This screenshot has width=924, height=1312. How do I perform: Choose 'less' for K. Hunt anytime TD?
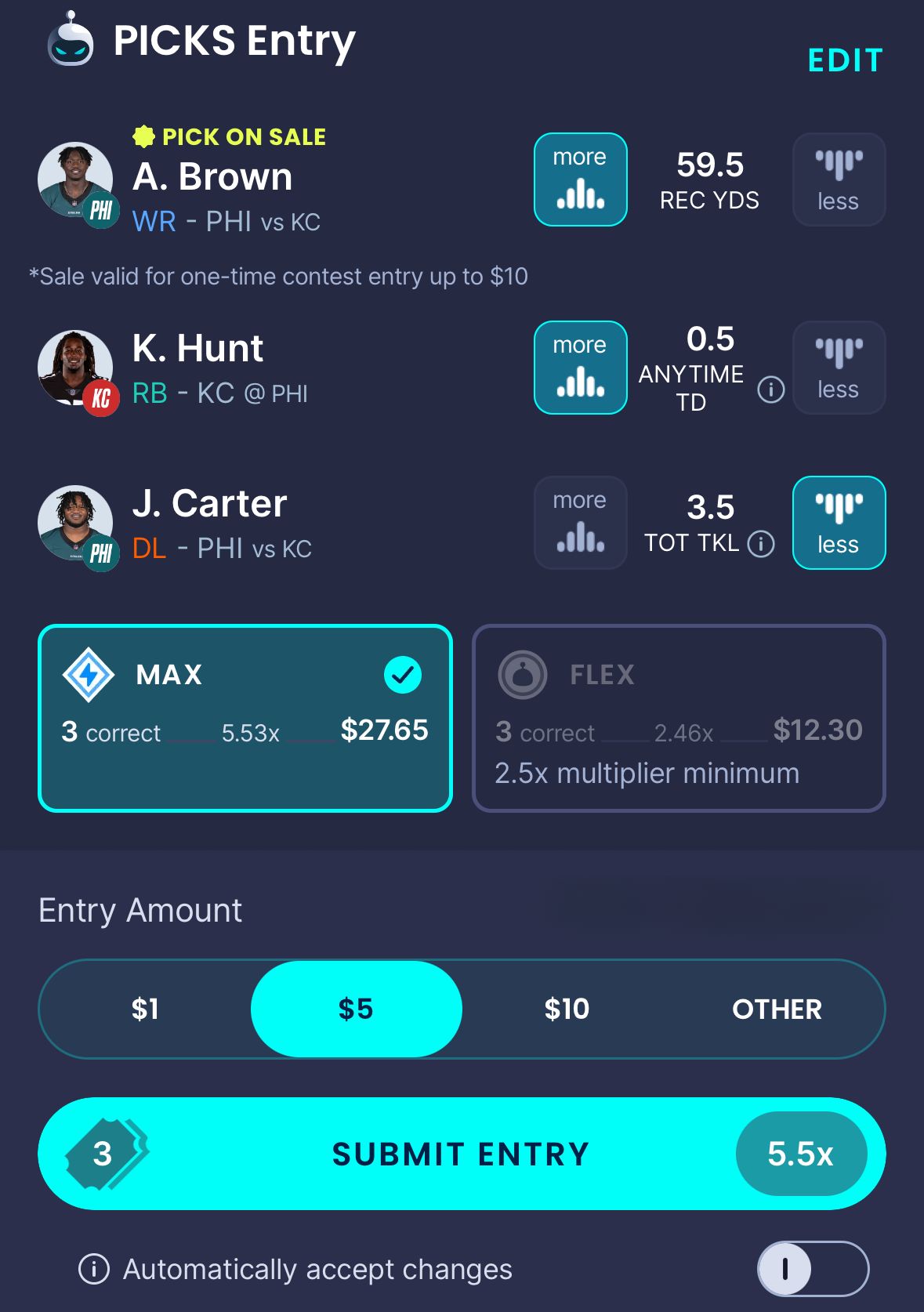coord(839,368)
